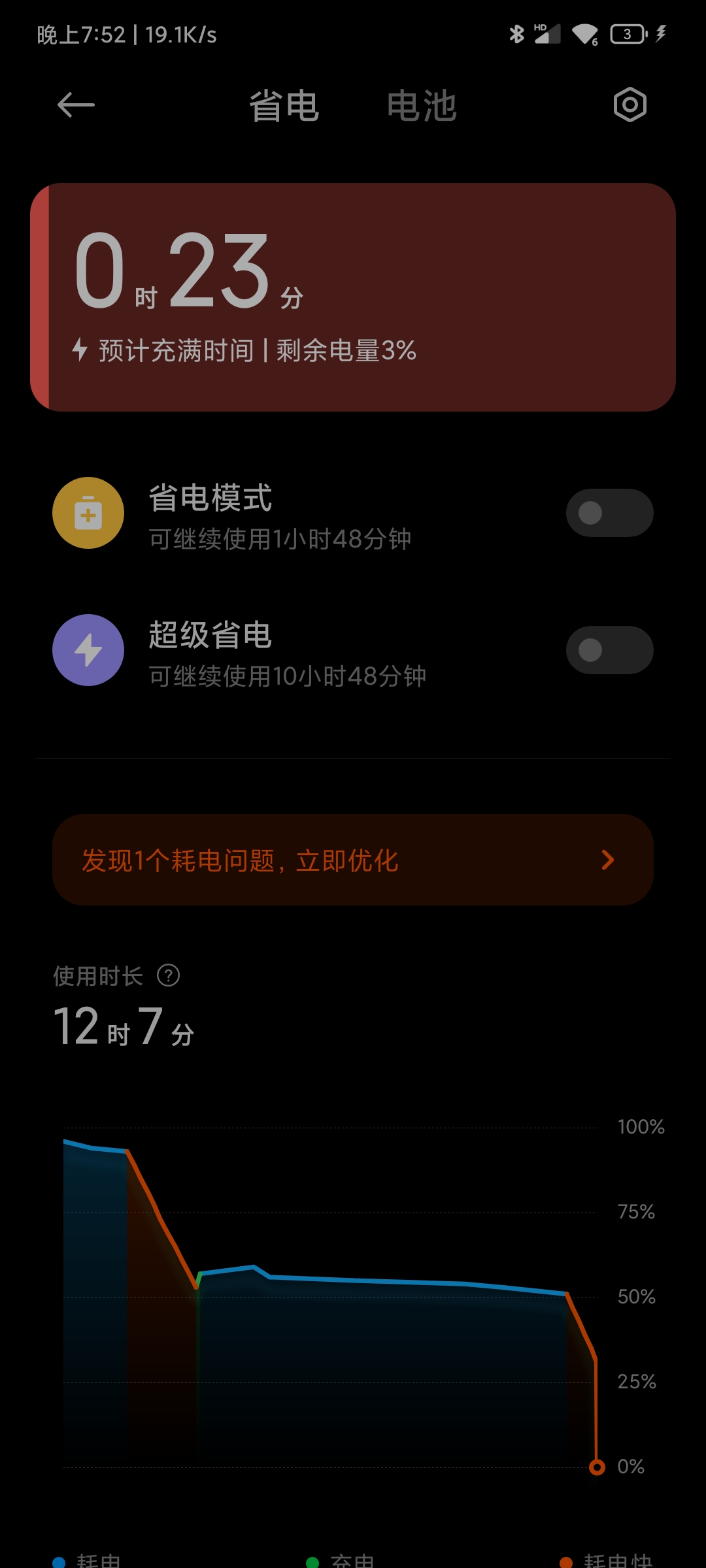The width and height of the screenshot is (706, 1568).
Task: Enable the 省电模式 switch
Action: [x=609, y=513]
